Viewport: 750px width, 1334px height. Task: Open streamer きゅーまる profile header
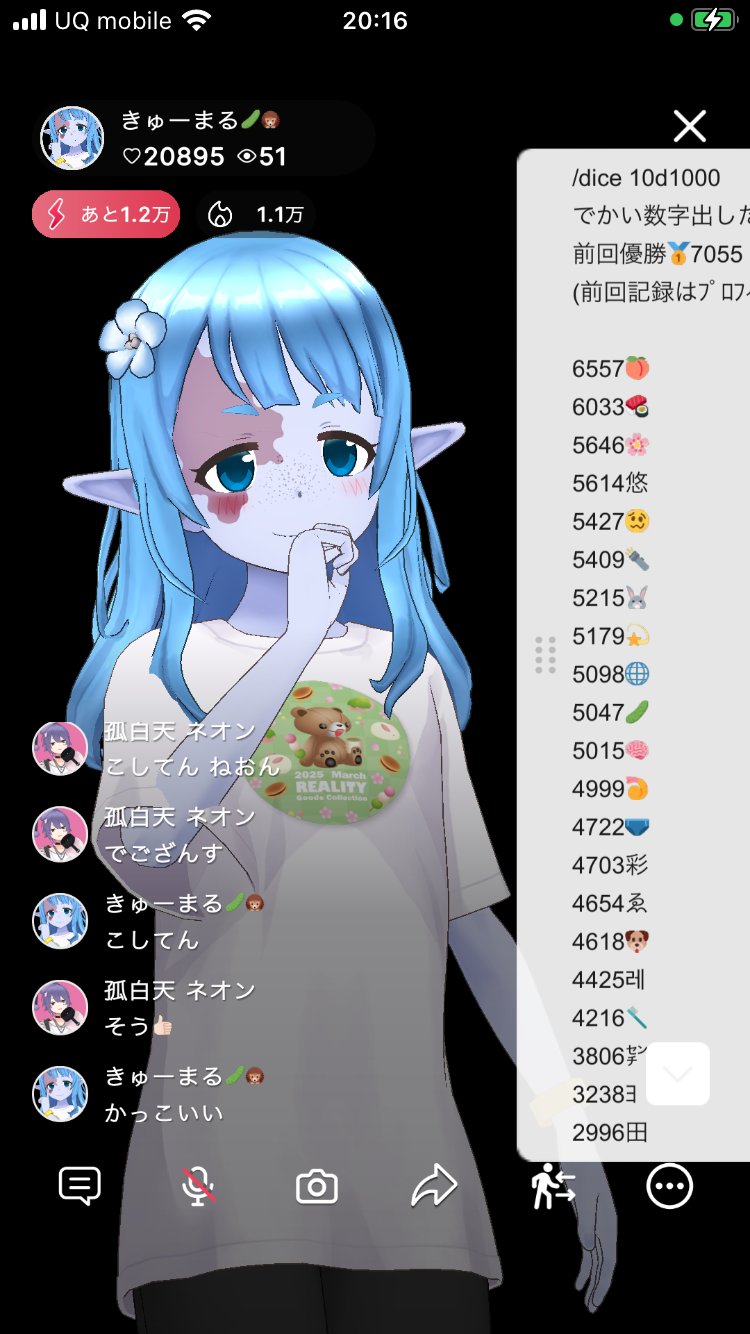point(205,138)
